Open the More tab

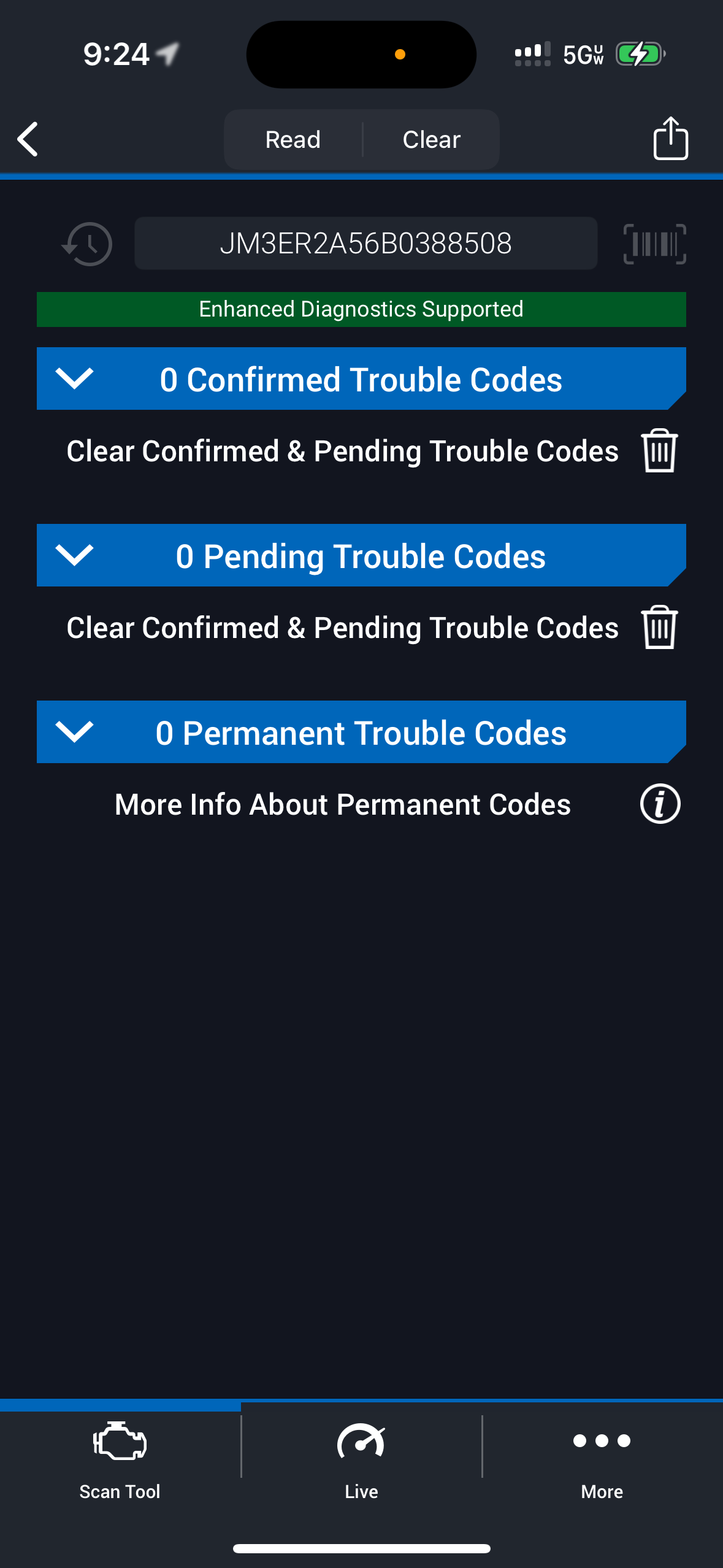[602, 1460]
